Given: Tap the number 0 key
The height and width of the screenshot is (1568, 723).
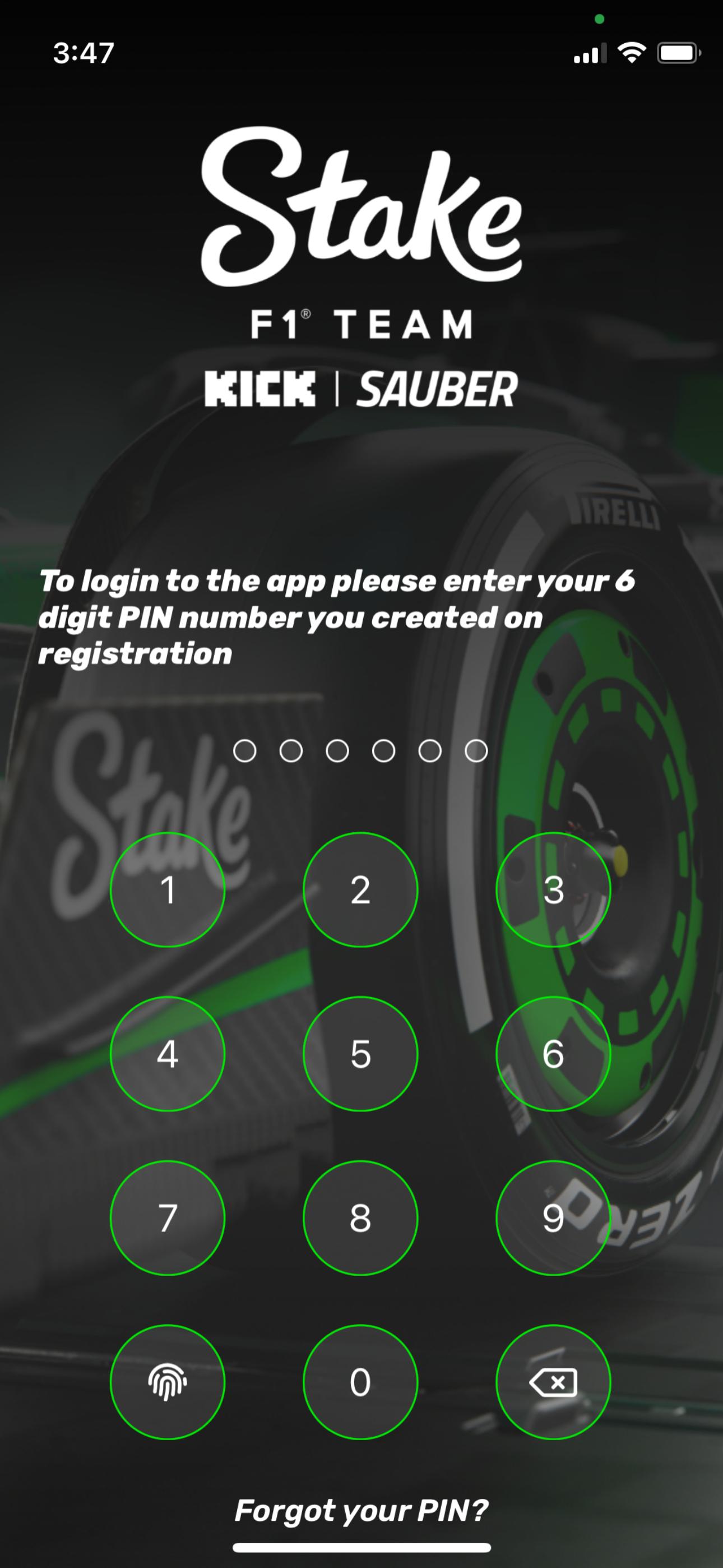Looking at the screenshot, I should point(360,1382).
